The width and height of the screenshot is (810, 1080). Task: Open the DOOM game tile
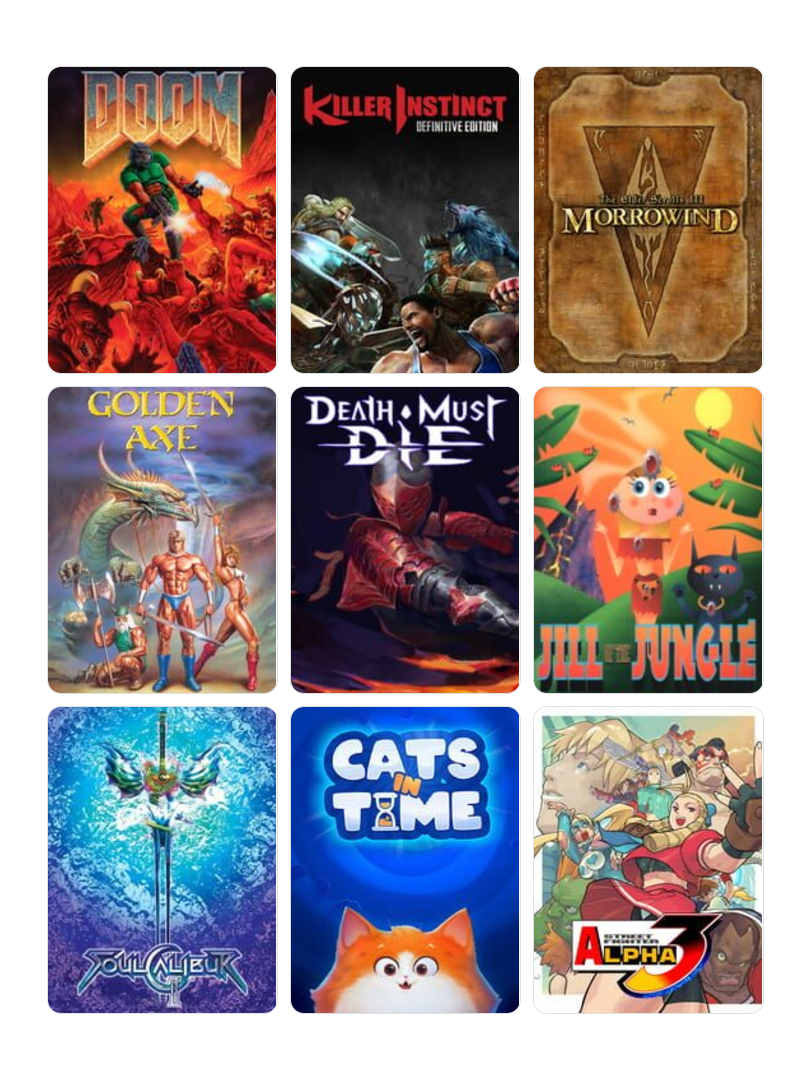[x=162, y=220]
